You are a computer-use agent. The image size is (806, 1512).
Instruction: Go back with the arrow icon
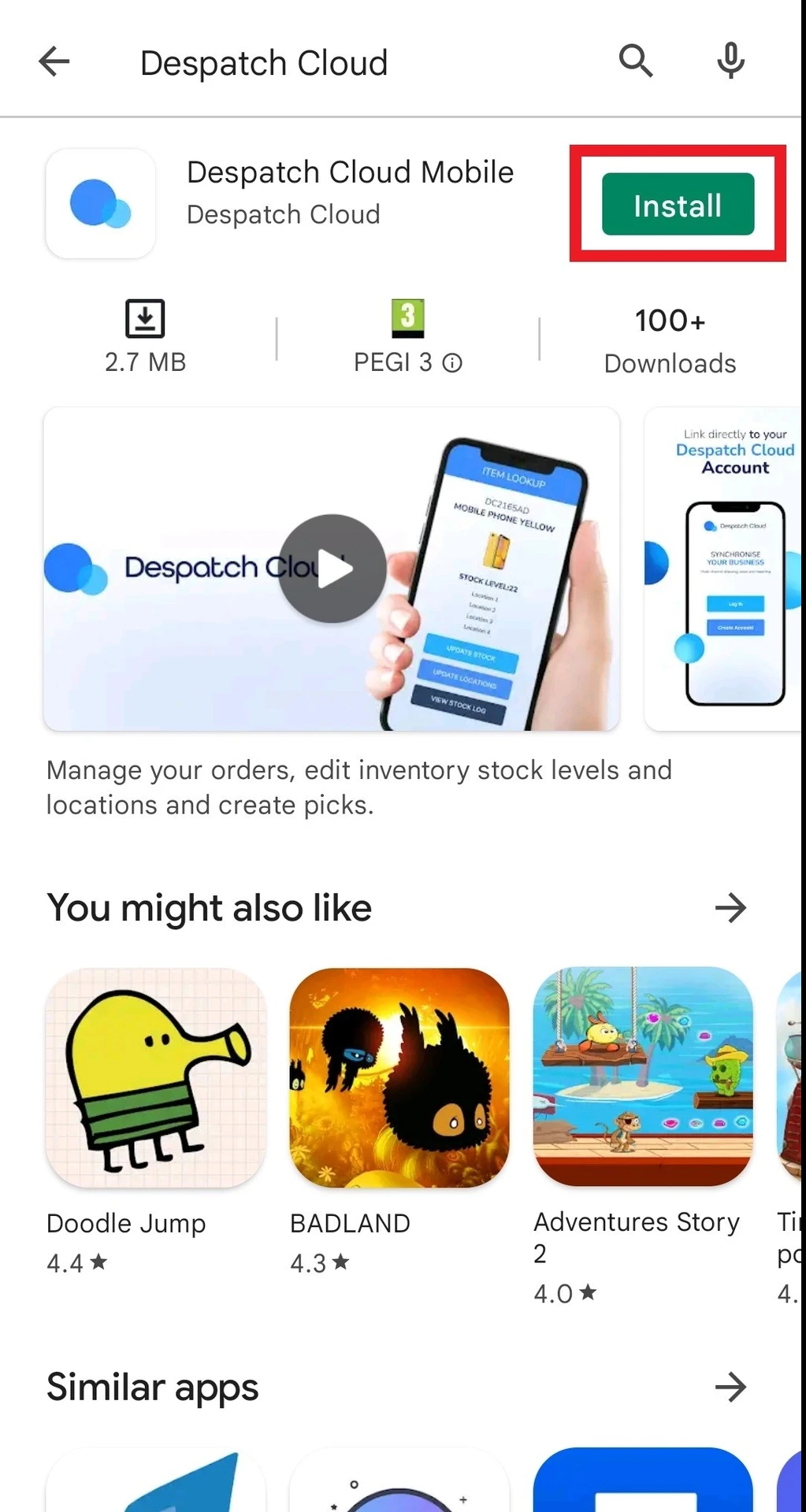pyautogui.click(x=54, y=61)
